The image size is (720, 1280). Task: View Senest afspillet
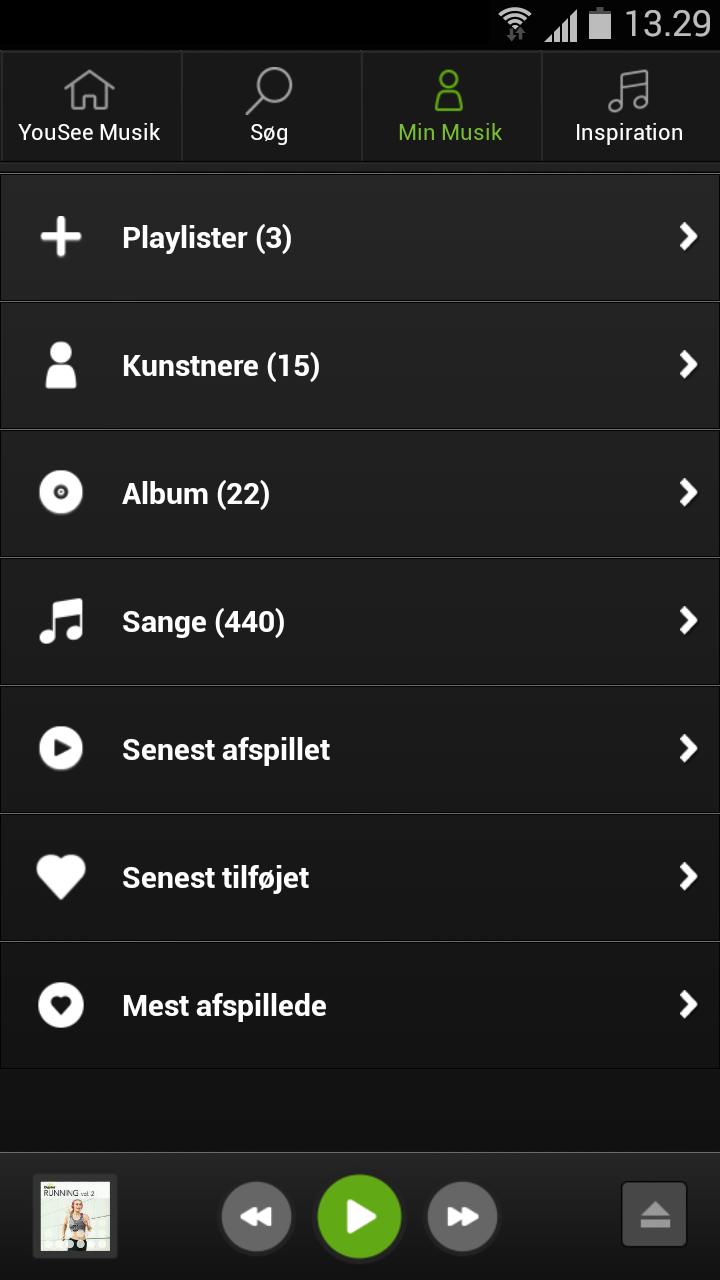360,750
